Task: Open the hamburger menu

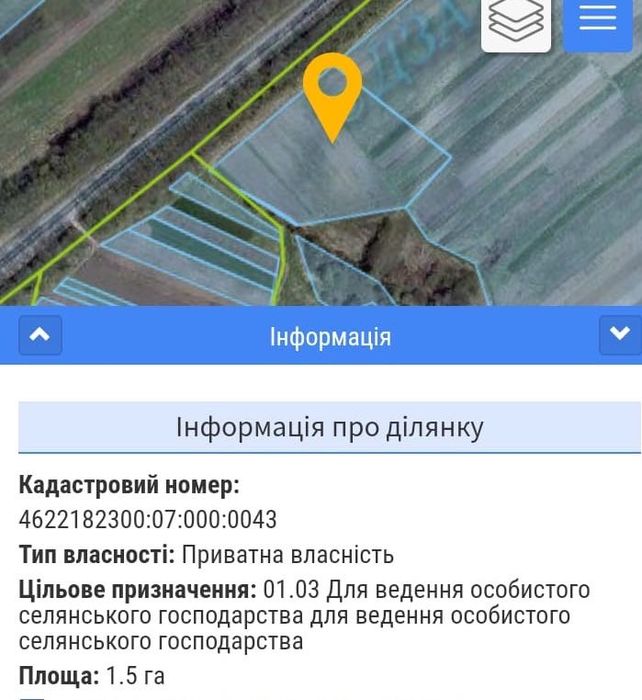Action: (598, 22)
